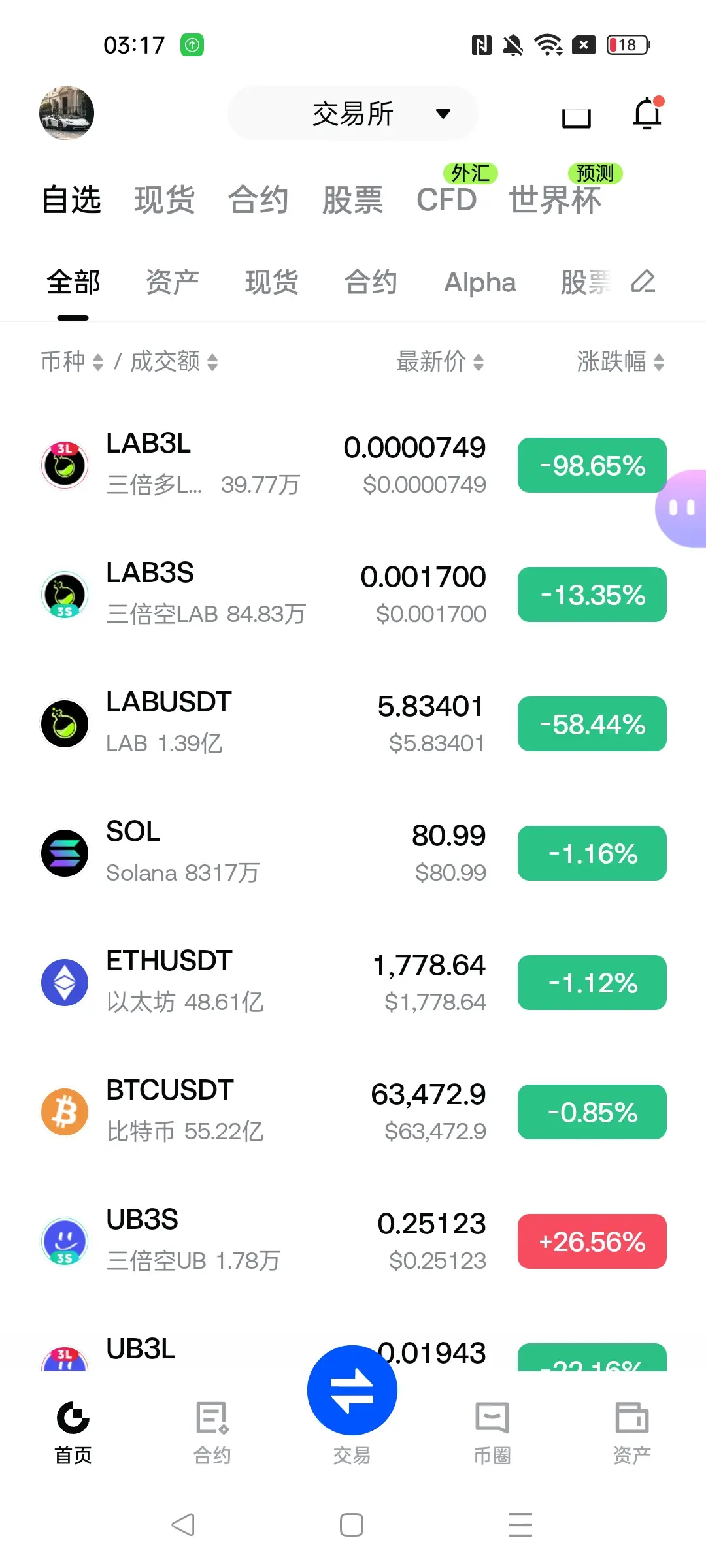Viewport: 706px width, 1568px height.
Task: Open the 世界杯 tab
Action: [555, 199]
